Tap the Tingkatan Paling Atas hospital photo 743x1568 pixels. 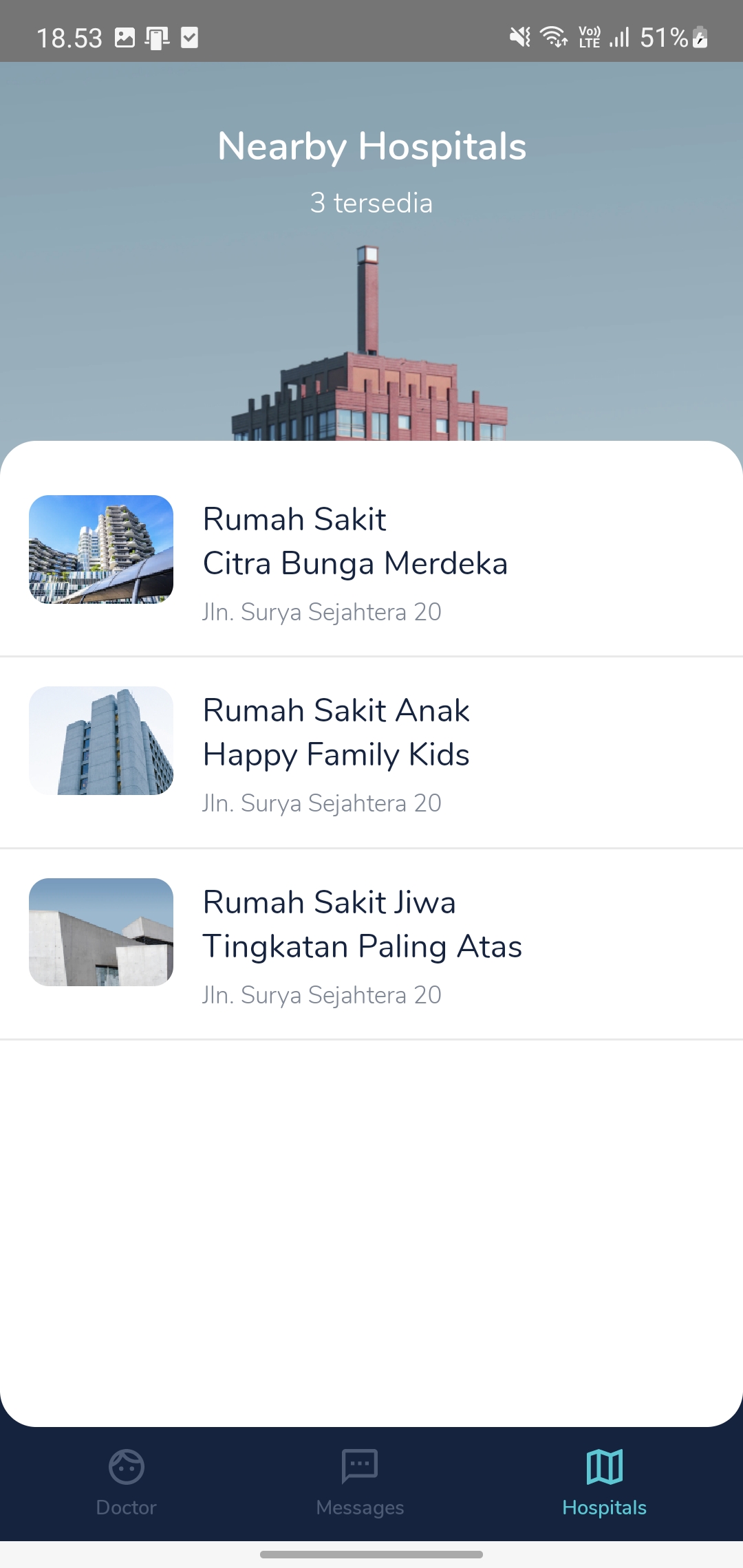click(x=101, y=932)
